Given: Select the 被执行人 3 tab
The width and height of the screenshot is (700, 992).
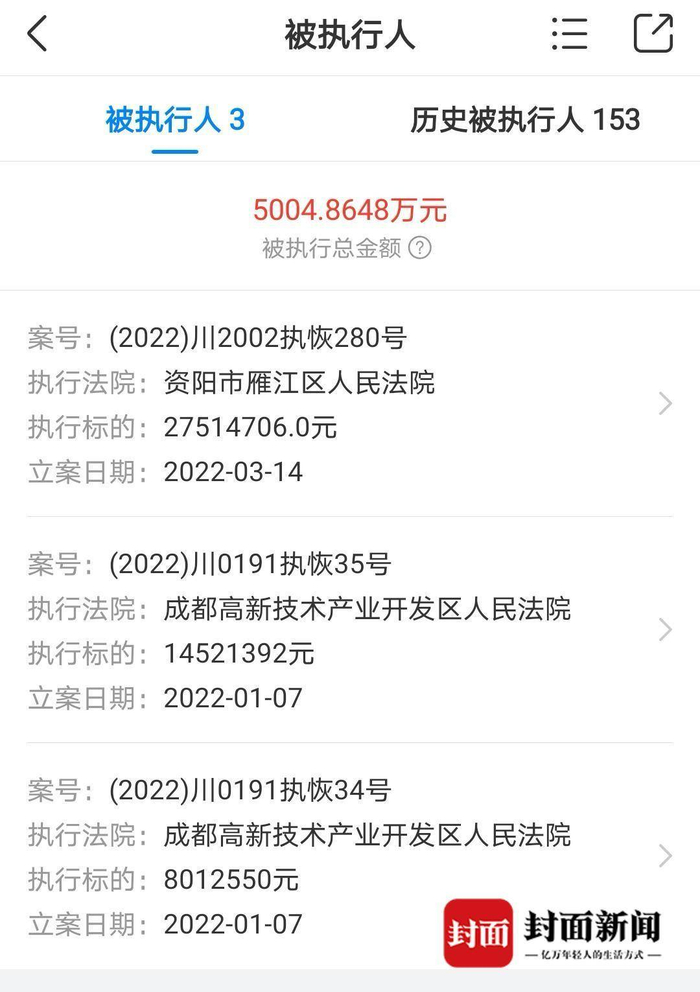Looking at the screenshot, I should click(x=175, y=121).
